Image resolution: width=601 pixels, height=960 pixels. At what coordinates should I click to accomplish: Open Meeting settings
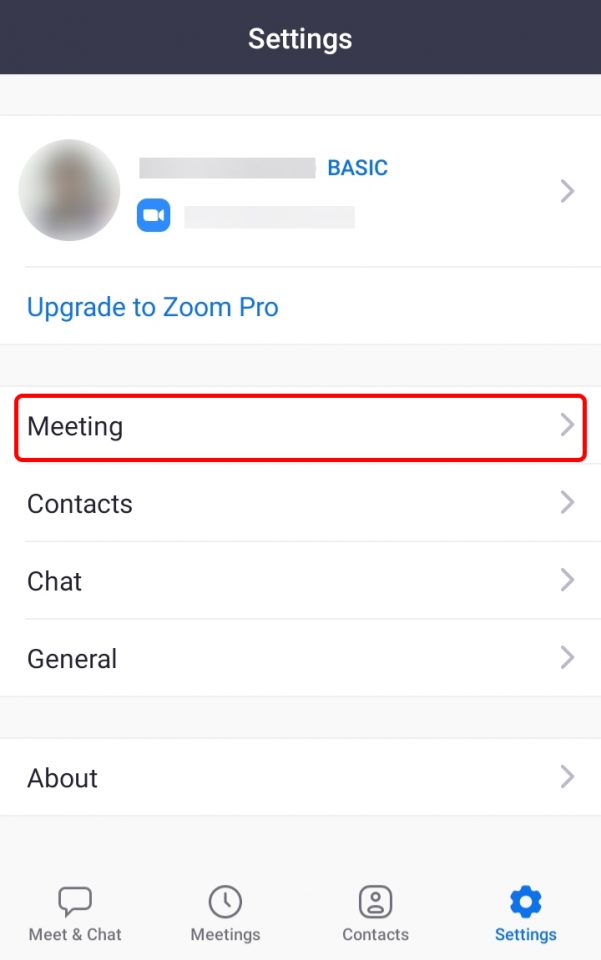(x=300, y=426)
